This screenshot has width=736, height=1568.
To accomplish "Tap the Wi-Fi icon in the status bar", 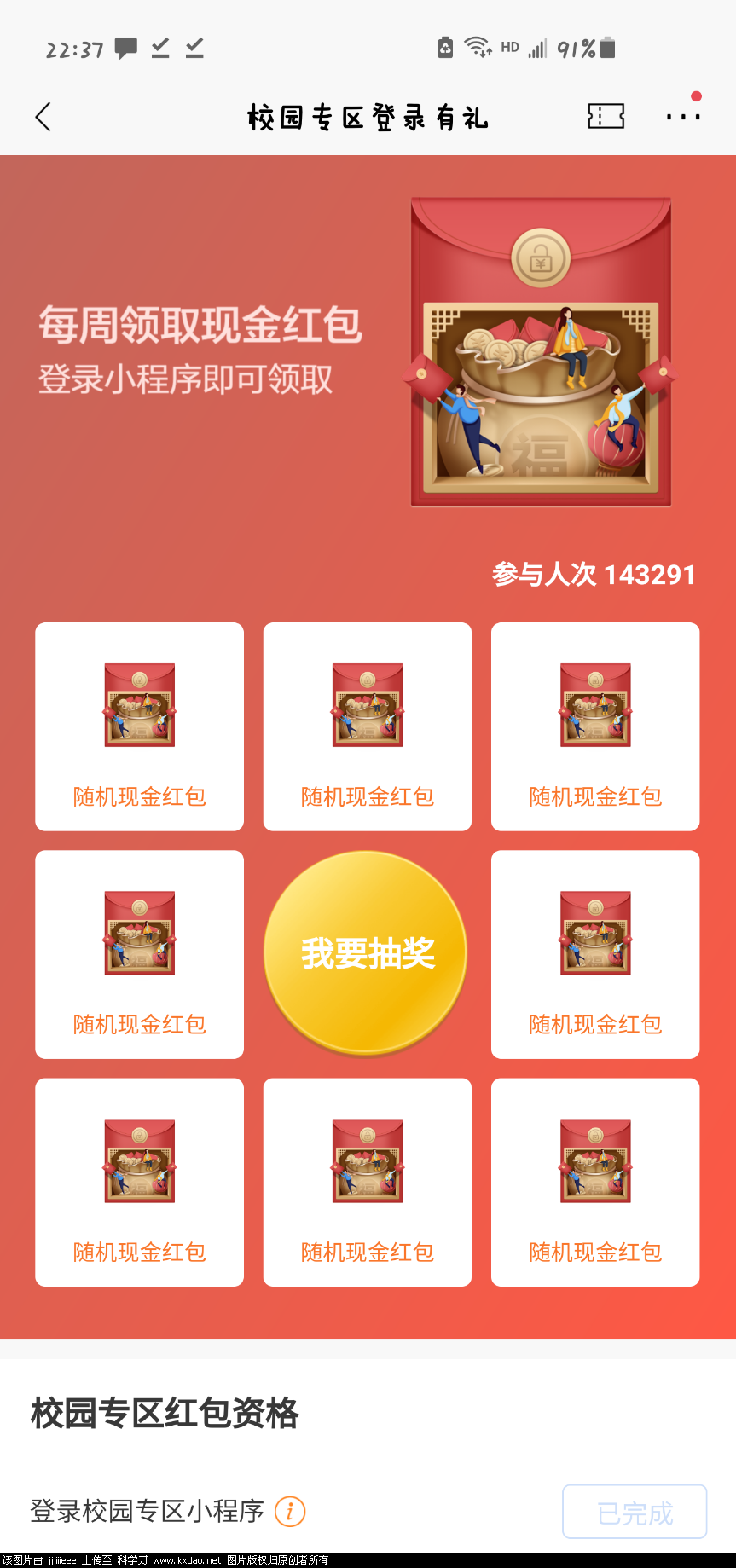I will coord(475,47).
